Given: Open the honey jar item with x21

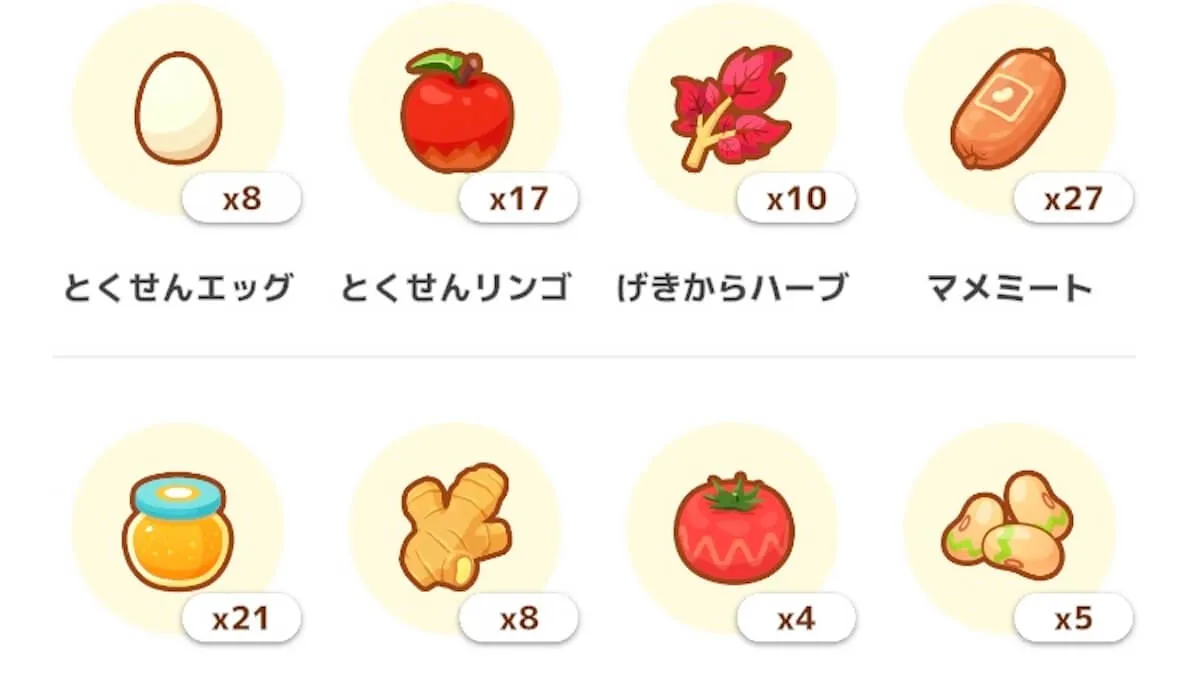Looking at the screenshot, I should tap(177, 530).
